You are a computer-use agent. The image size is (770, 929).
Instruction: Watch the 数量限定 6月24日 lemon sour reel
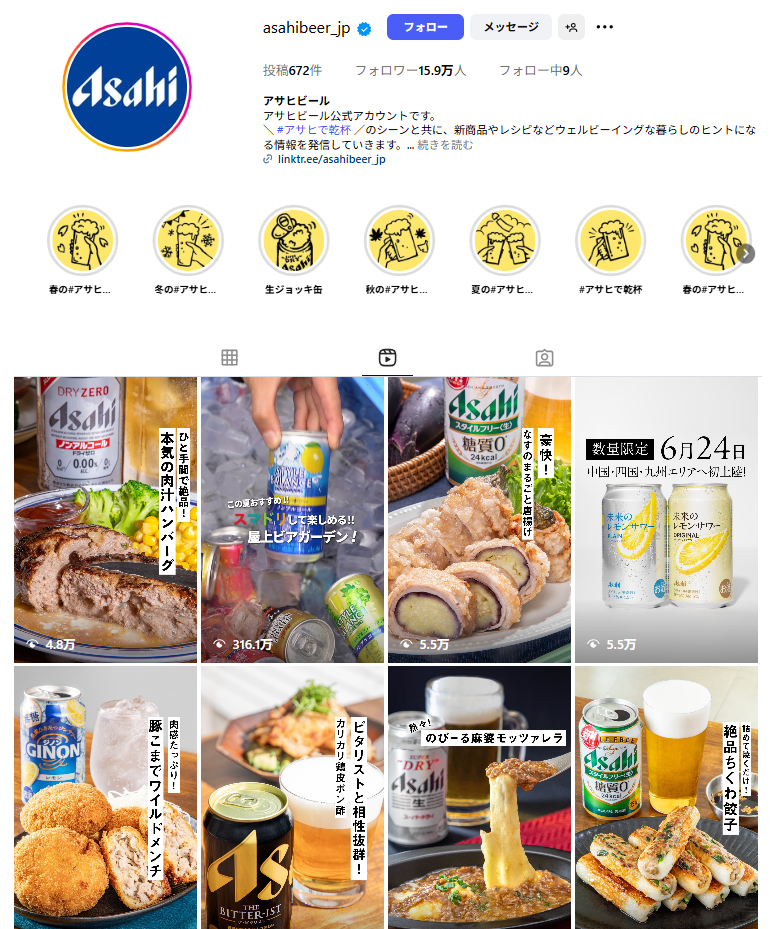(666, 520)
